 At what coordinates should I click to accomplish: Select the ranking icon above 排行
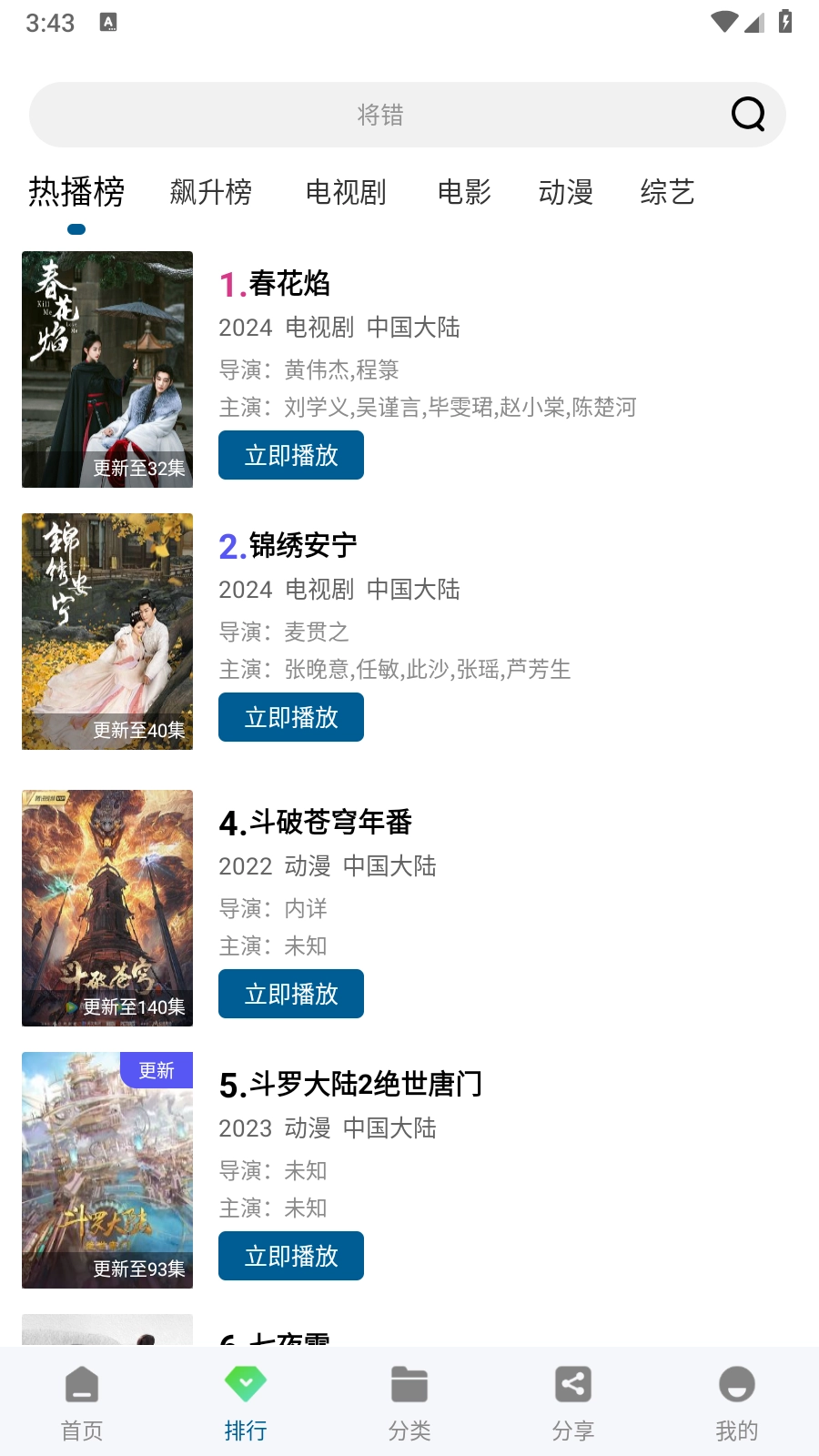pos(246,1385)
